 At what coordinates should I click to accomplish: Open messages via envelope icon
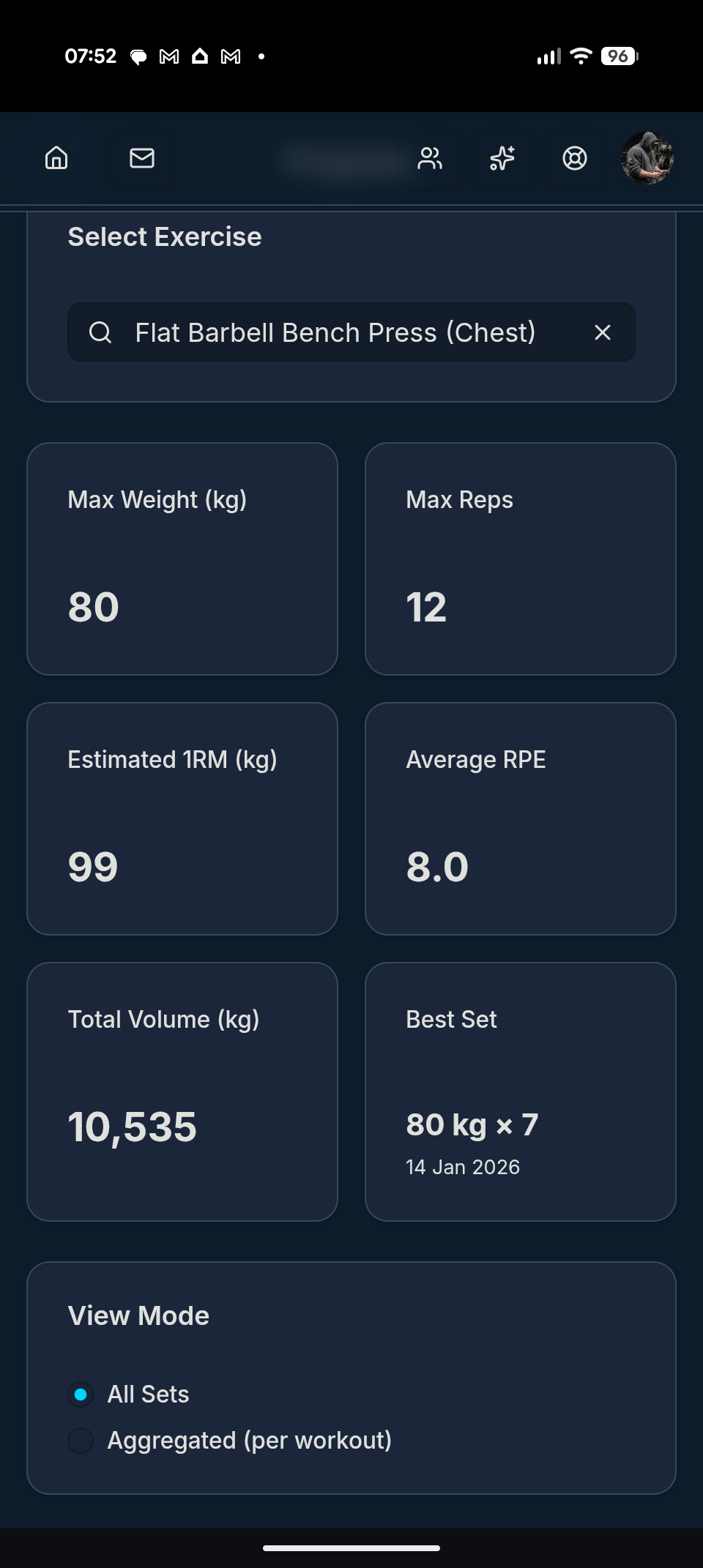click(x=141, y=158)
